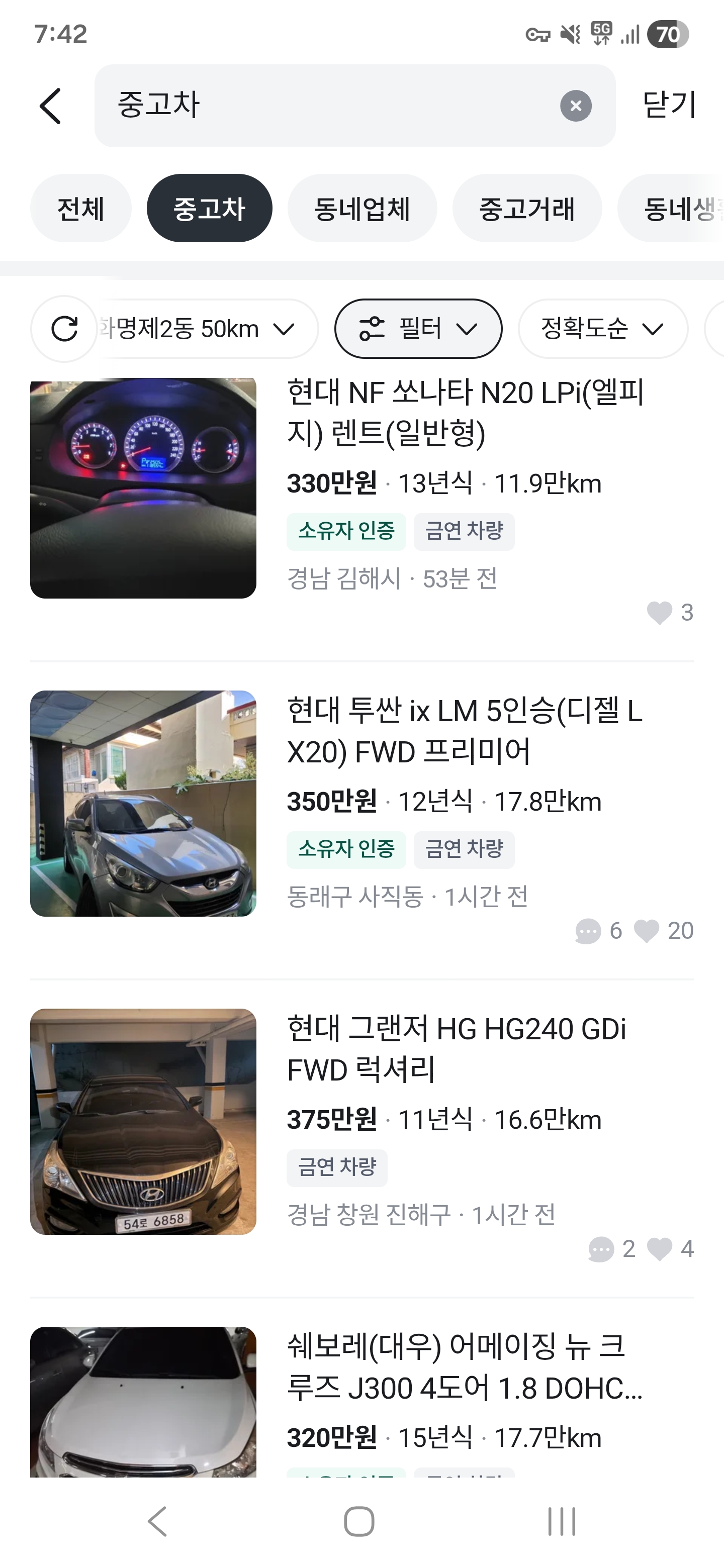The width and height of the screenshot is (724, 1568).
Task: Open the system recent apps button
Action: 562,1522
